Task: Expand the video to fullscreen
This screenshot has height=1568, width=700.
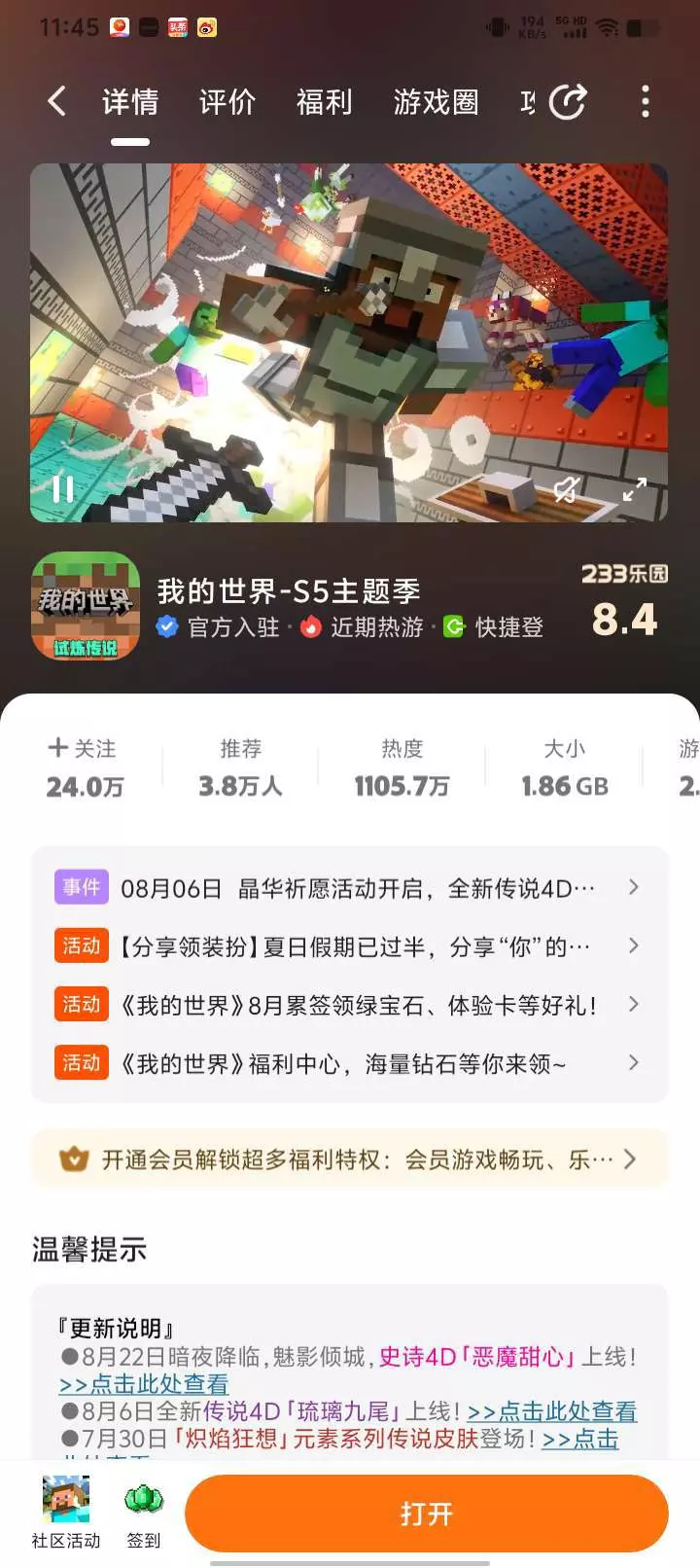Action: [x=634, y=489]
